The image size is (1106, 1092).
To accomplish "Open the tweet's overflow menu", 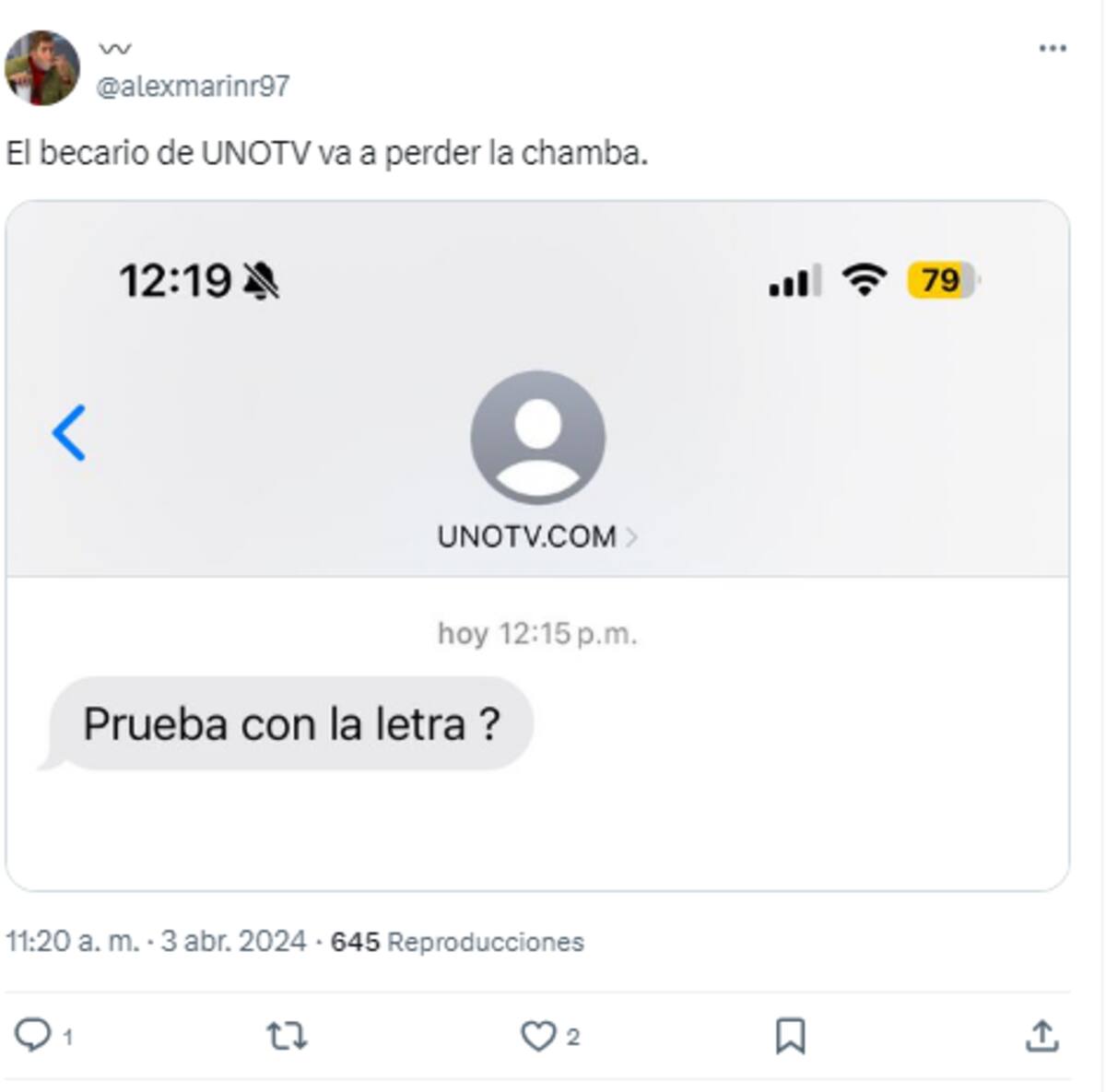I will [x=1052, y=49].
